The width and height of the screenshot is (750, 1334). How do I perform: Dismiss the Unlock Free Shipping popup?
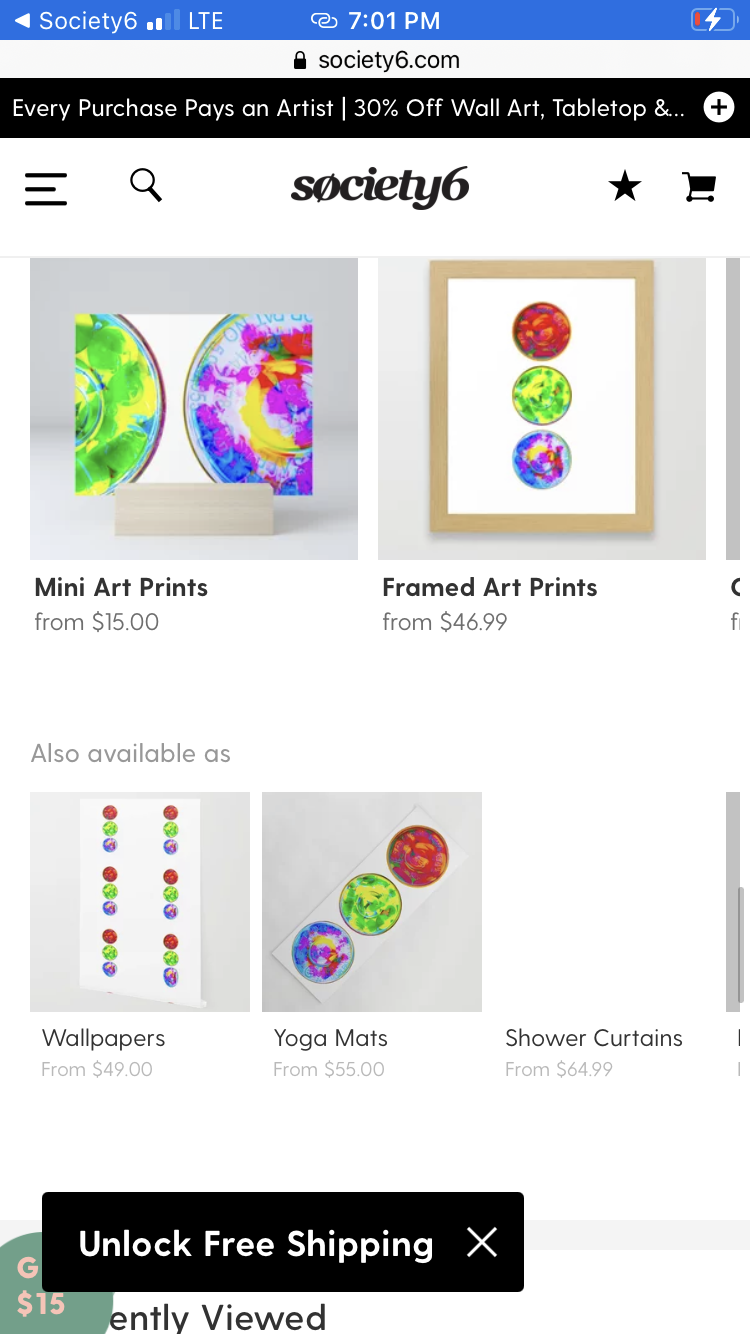tap(482, 1242)
